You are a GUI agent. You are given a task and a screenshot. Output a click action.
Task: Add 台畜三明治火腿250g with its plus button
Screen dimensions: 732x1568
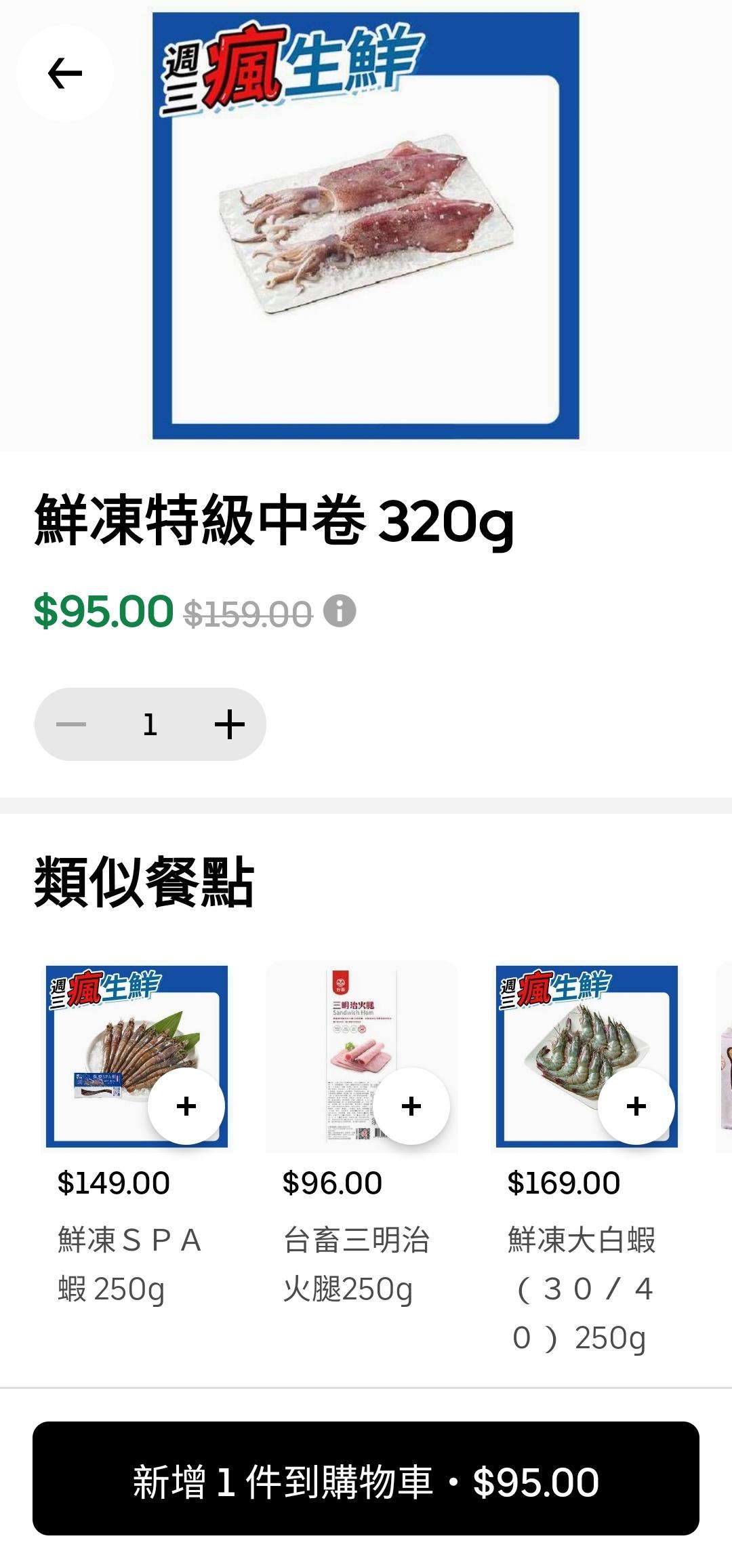tap(411, 1106)
